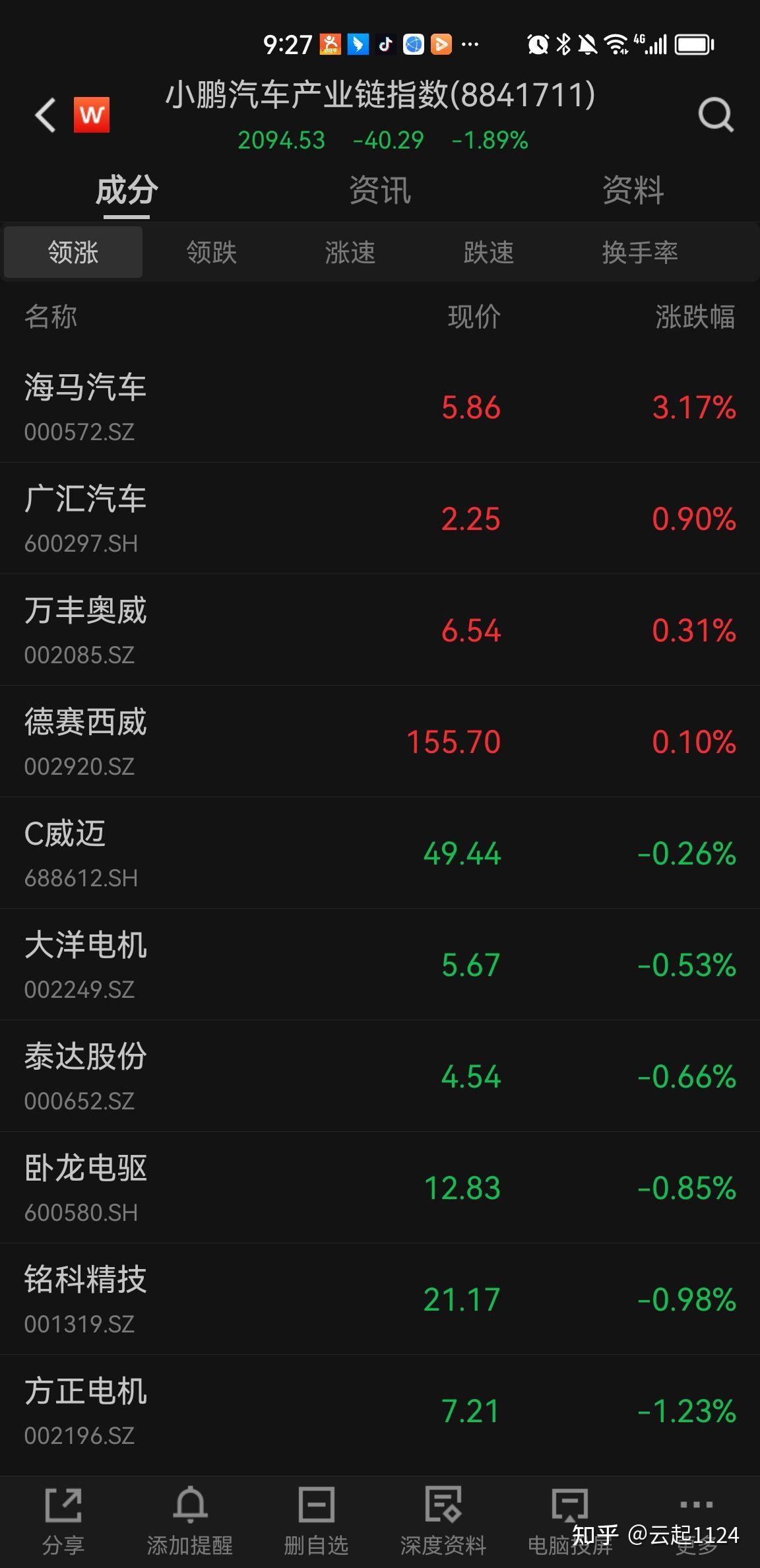The image size is (760, 1568).
Task: Go back using the top-left arrow
Action: coord(46,115)
